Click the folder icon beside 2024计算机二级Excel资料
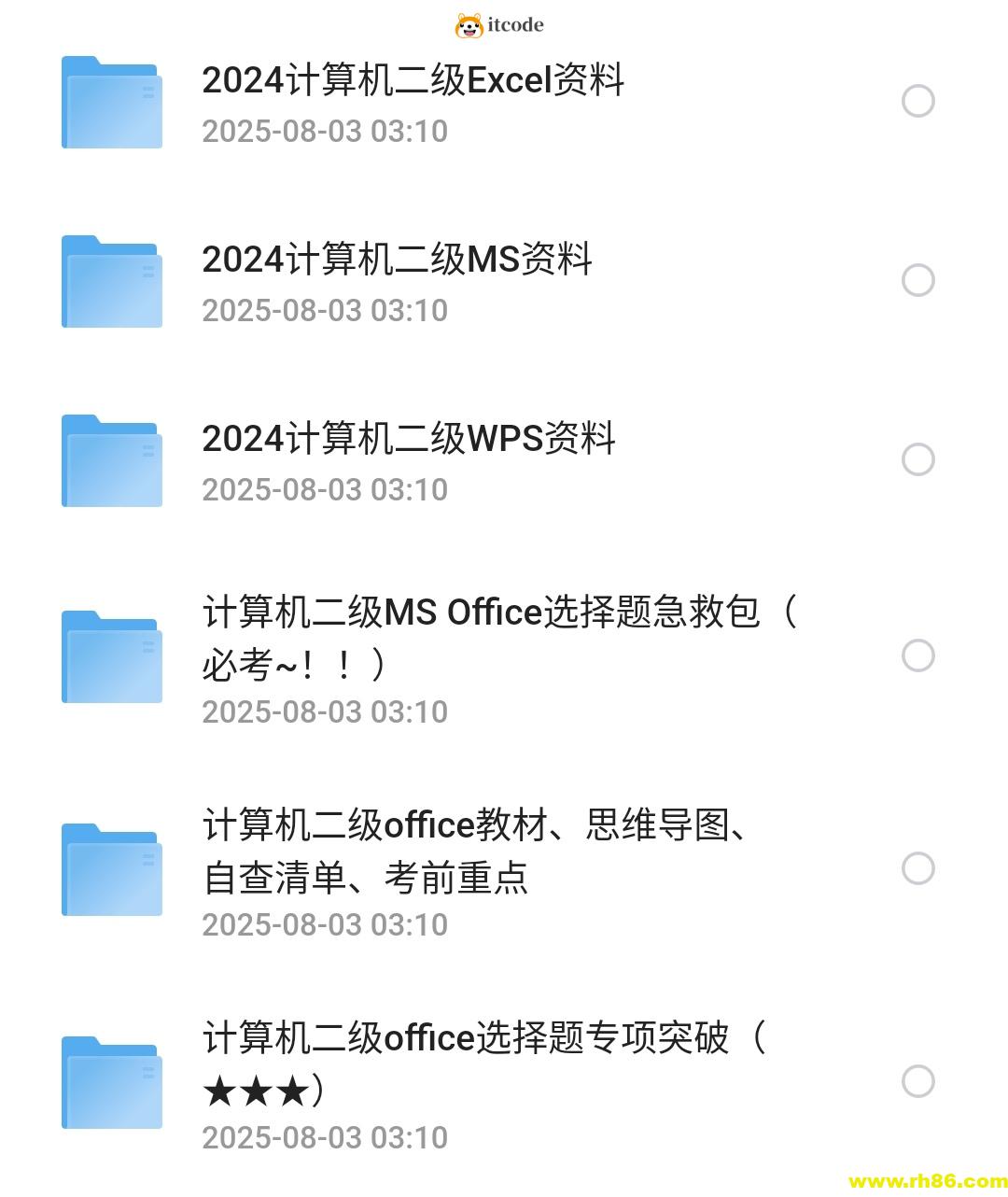The height and width of the screenshot is (1197, 1008). tap(110, 101)
